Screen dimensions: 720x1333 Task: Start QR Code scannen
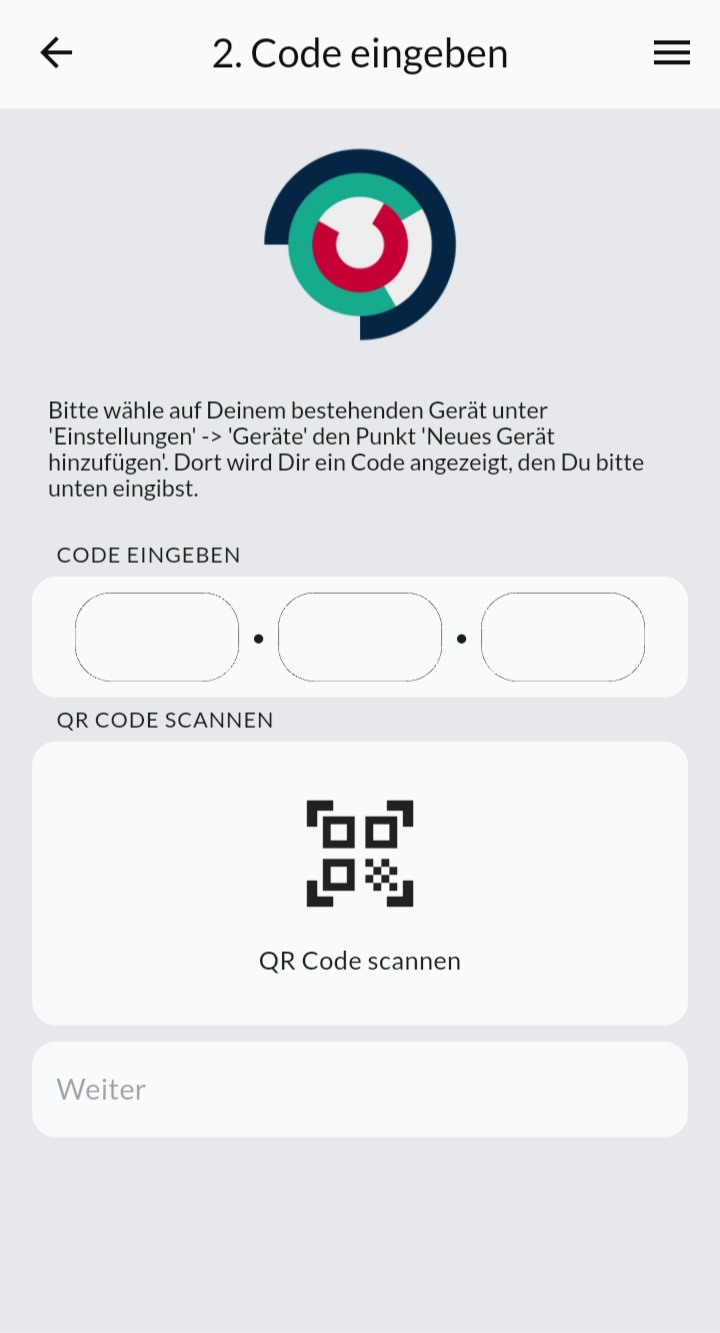tap(360, 882)
